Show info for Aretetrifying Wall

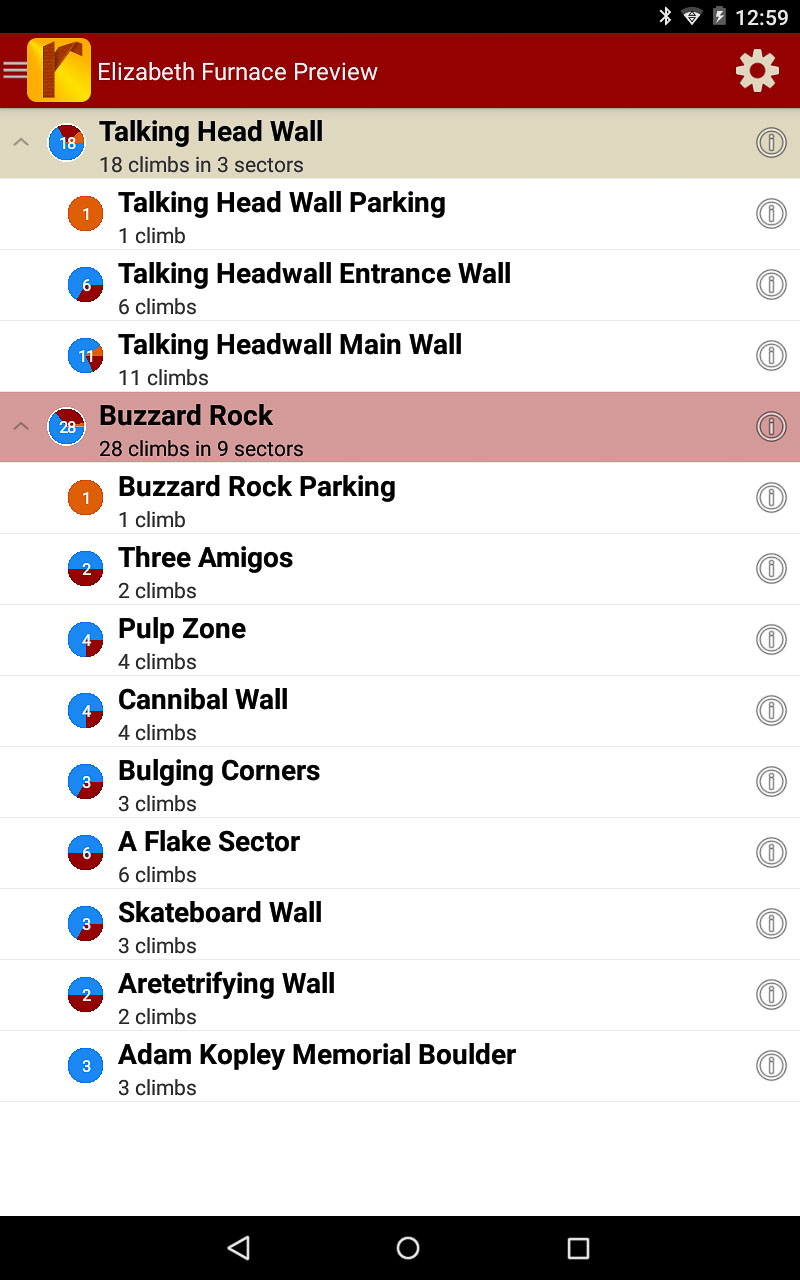770,995
